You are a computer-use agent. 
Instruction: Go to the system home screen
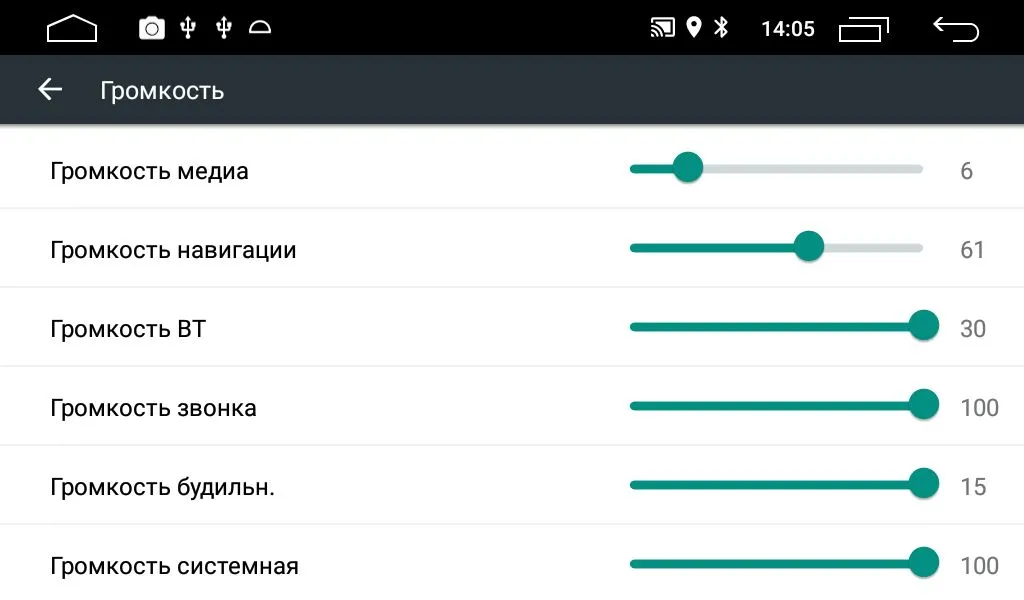point(72,28)
